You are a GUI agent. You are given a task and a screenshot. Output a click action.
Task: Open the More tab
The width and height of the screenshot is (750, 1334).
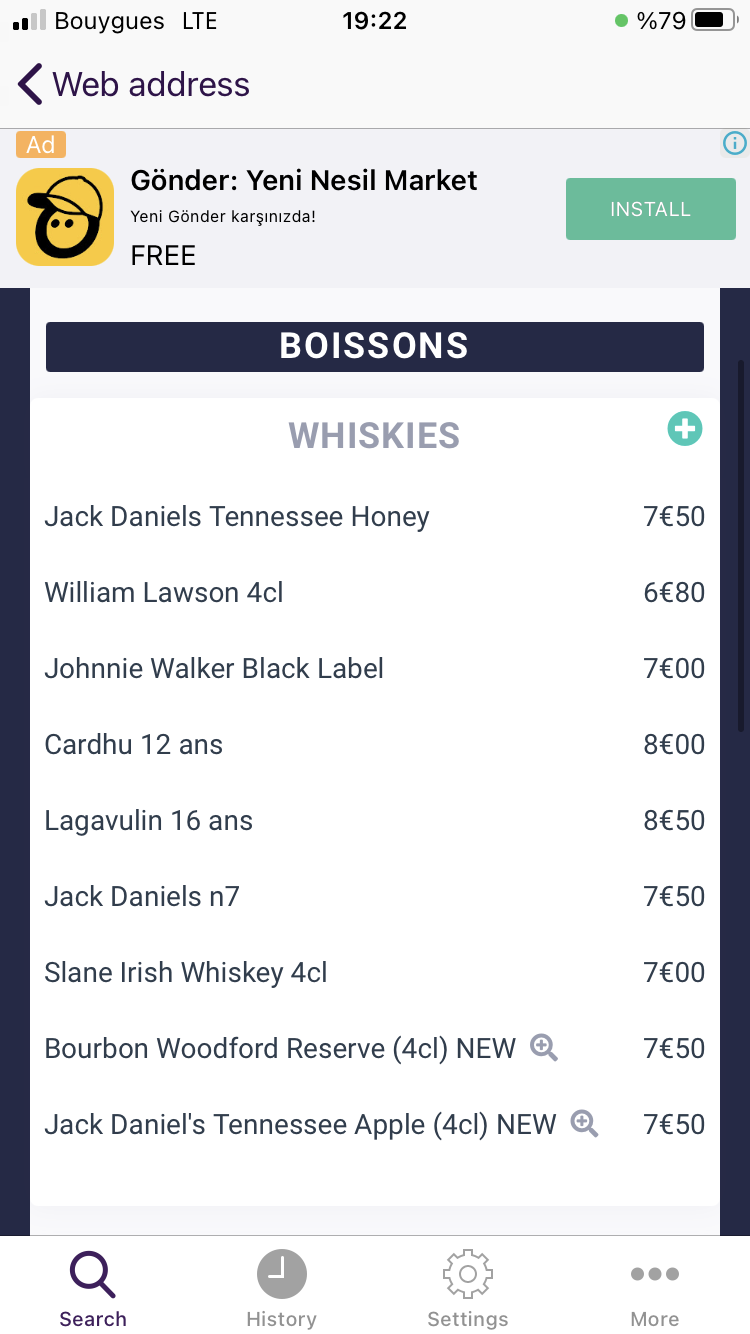point(655,1289)
